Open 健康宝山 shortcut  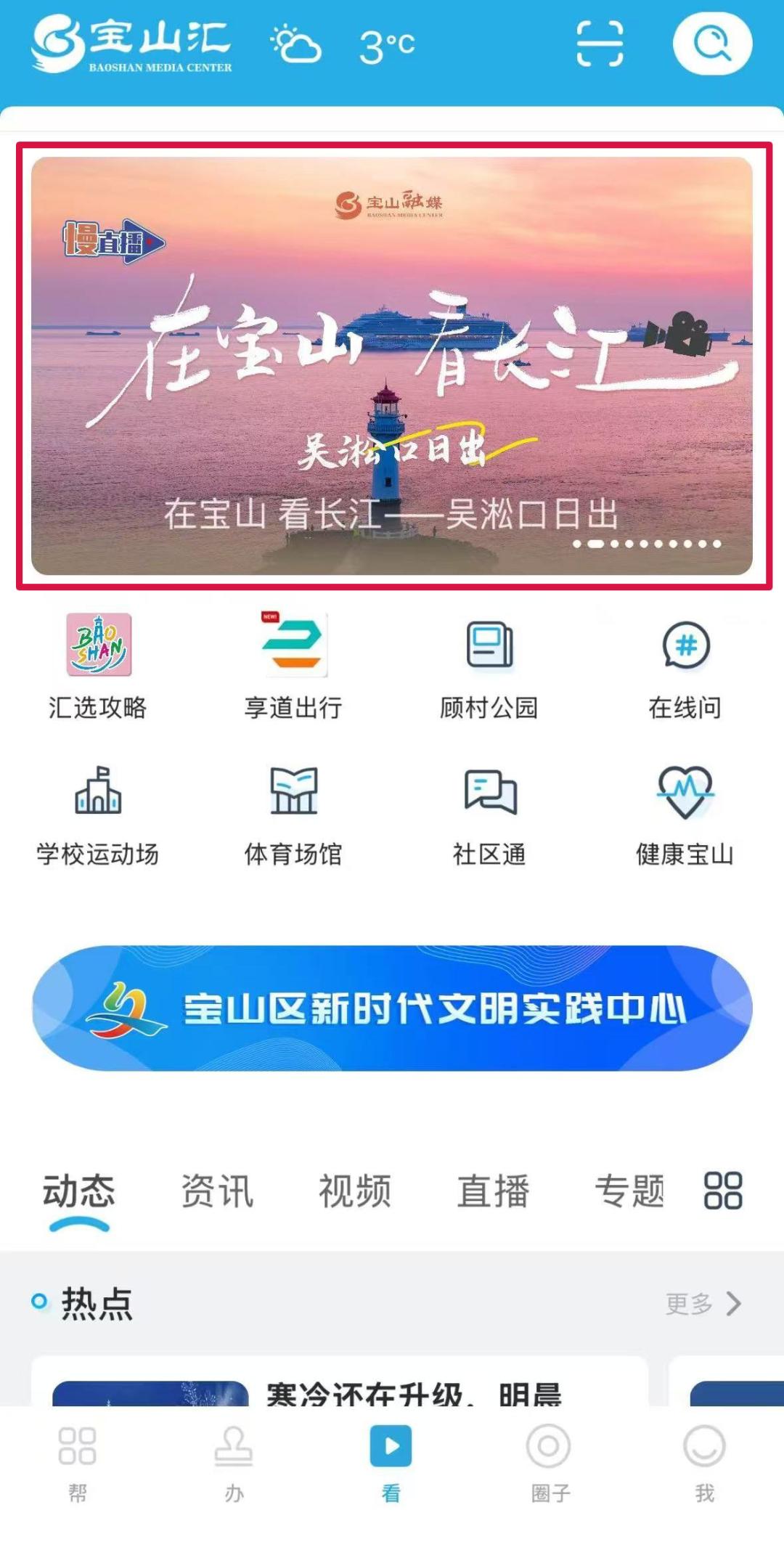[685, 815]
